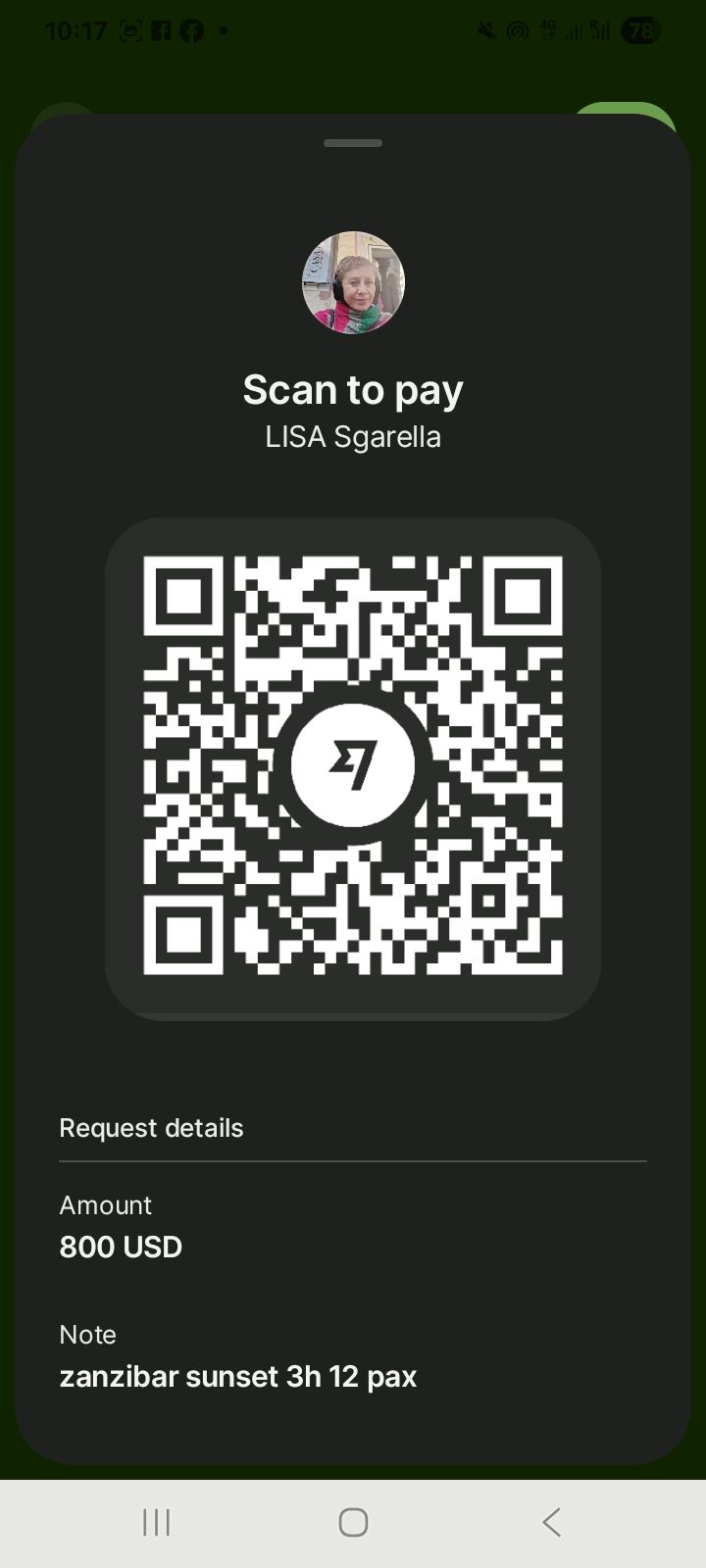Go to the home screen
The height and width of the screenshot is (1568, 706).
click(x=353, y=1522)
